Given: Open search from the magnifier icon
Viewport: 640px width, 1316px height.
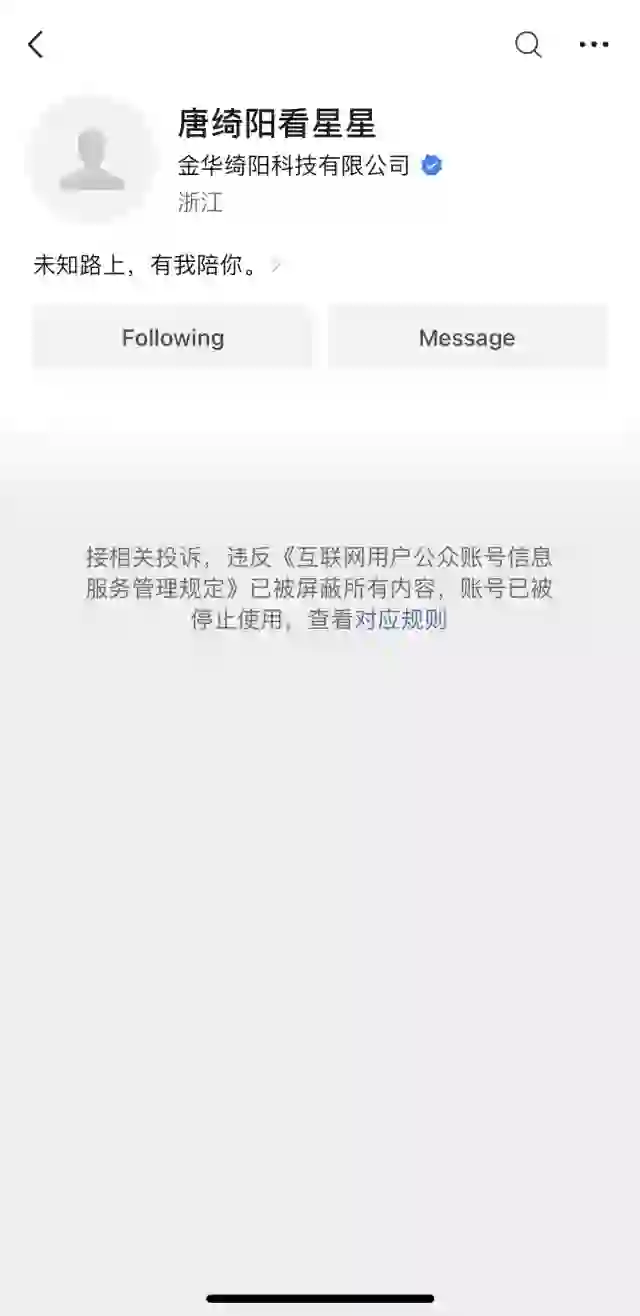Looking at the screenshot, I should pyautogui.click(x=528, y=44).
